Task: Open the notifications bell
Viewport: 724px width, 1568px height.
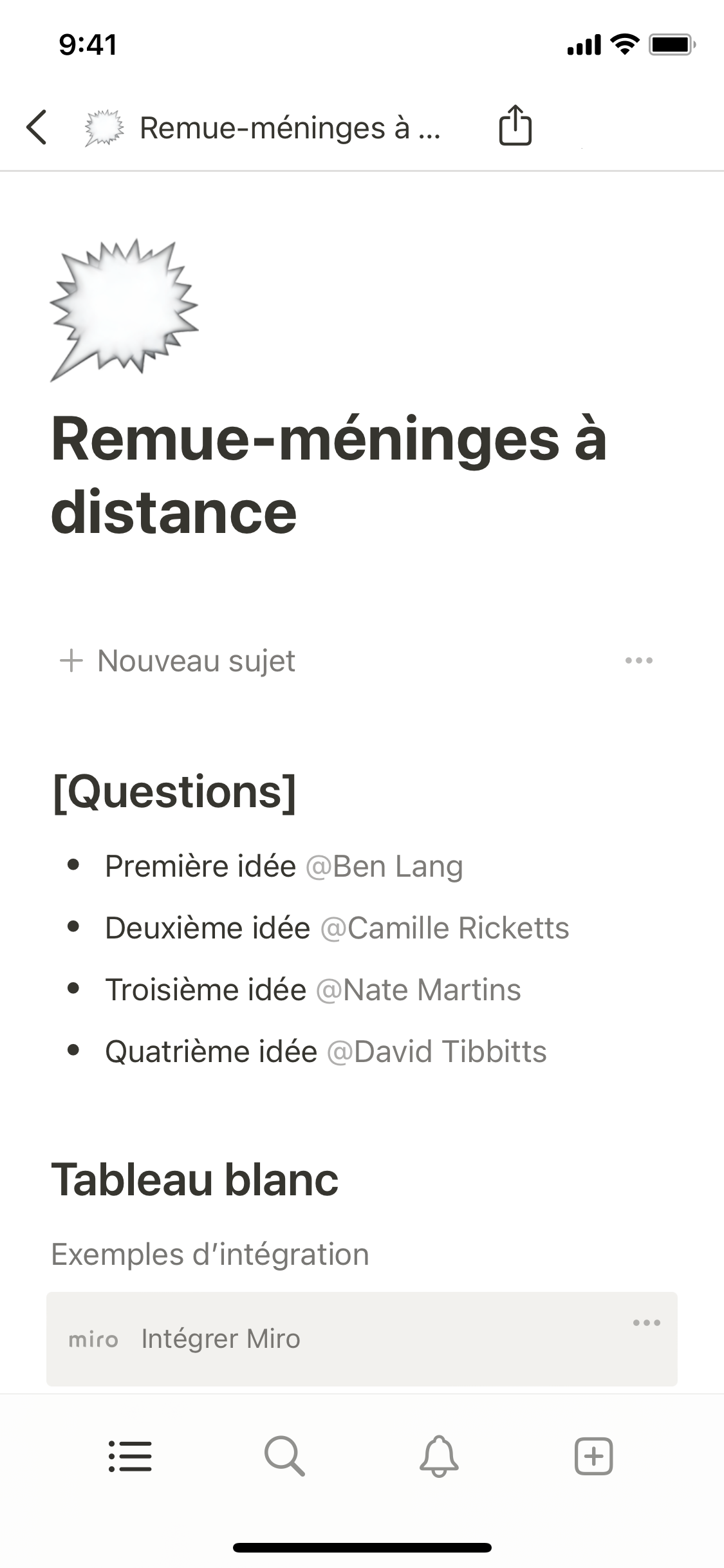Action: click(439, 1456)
